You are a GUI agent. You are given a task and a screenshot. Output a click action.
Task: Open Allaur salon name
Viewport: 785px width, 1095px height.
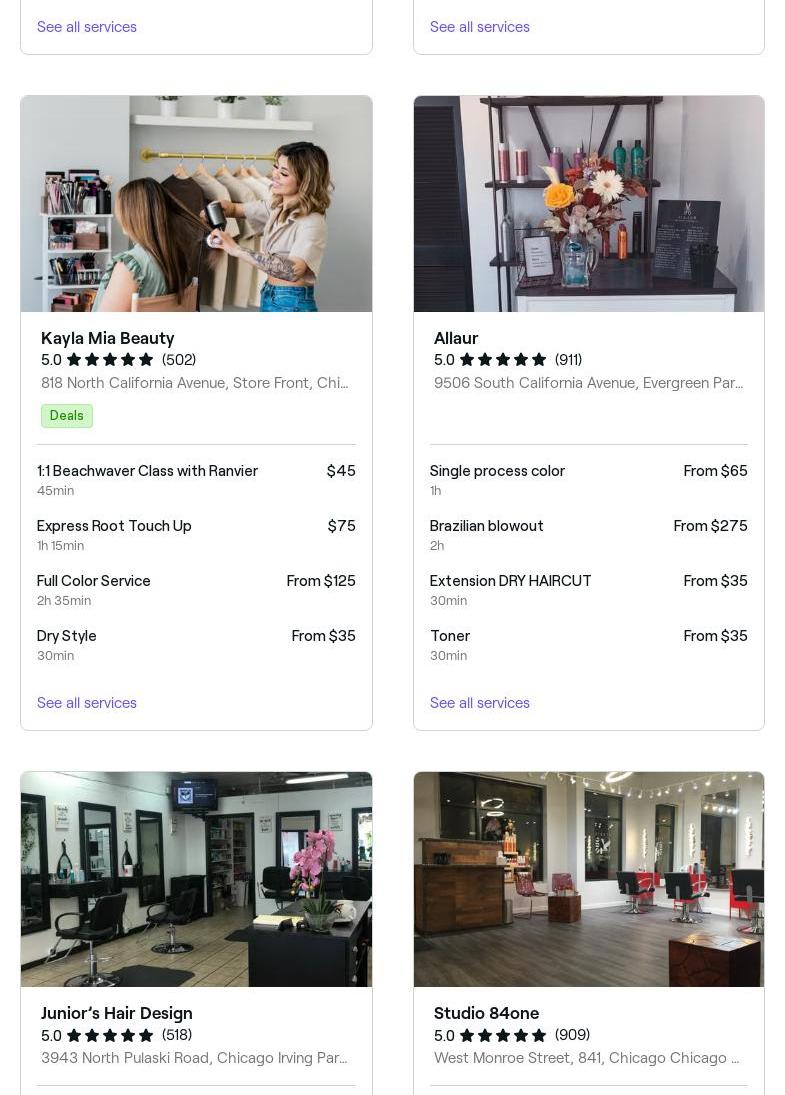coord(456,338)
